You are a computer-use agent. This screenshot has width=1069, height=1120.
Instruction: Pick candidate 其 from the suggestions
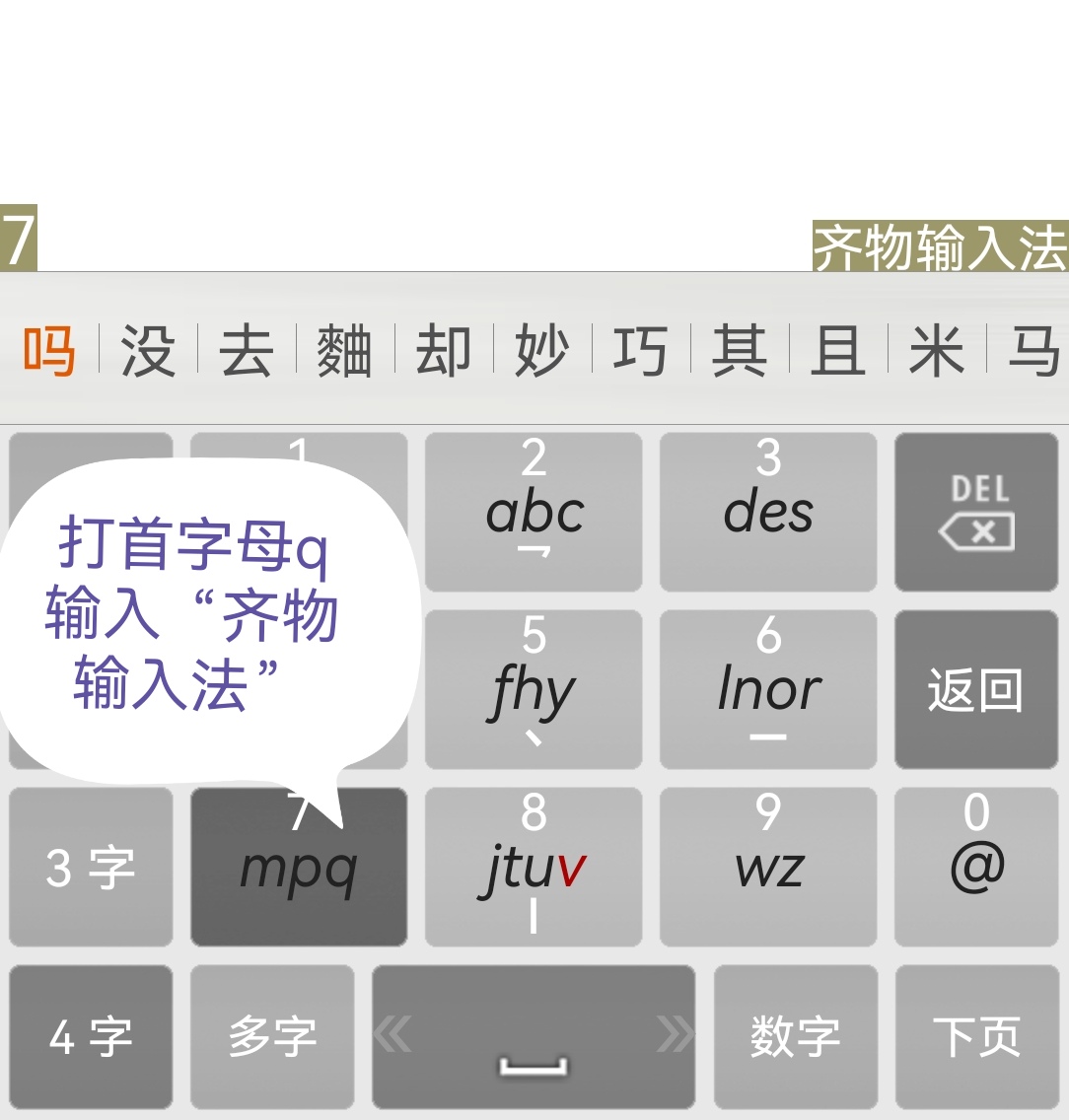740,351
